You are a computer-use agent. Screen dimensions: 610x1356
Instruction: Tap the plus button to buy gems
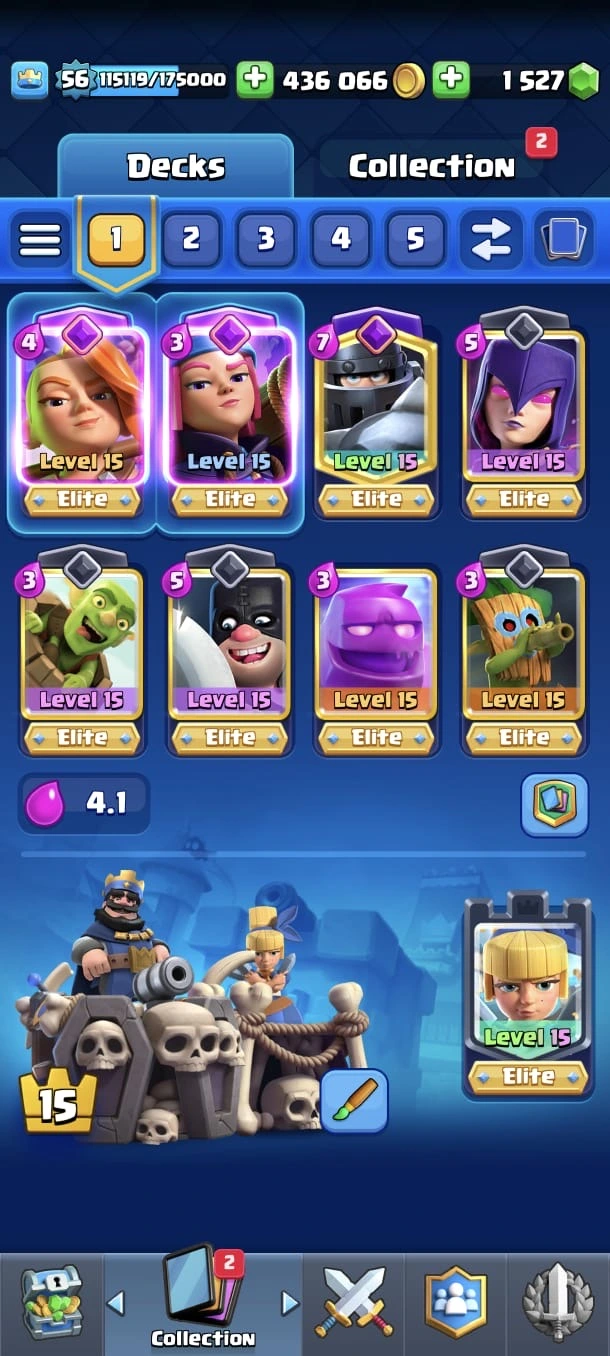click(x=451, y=80)
